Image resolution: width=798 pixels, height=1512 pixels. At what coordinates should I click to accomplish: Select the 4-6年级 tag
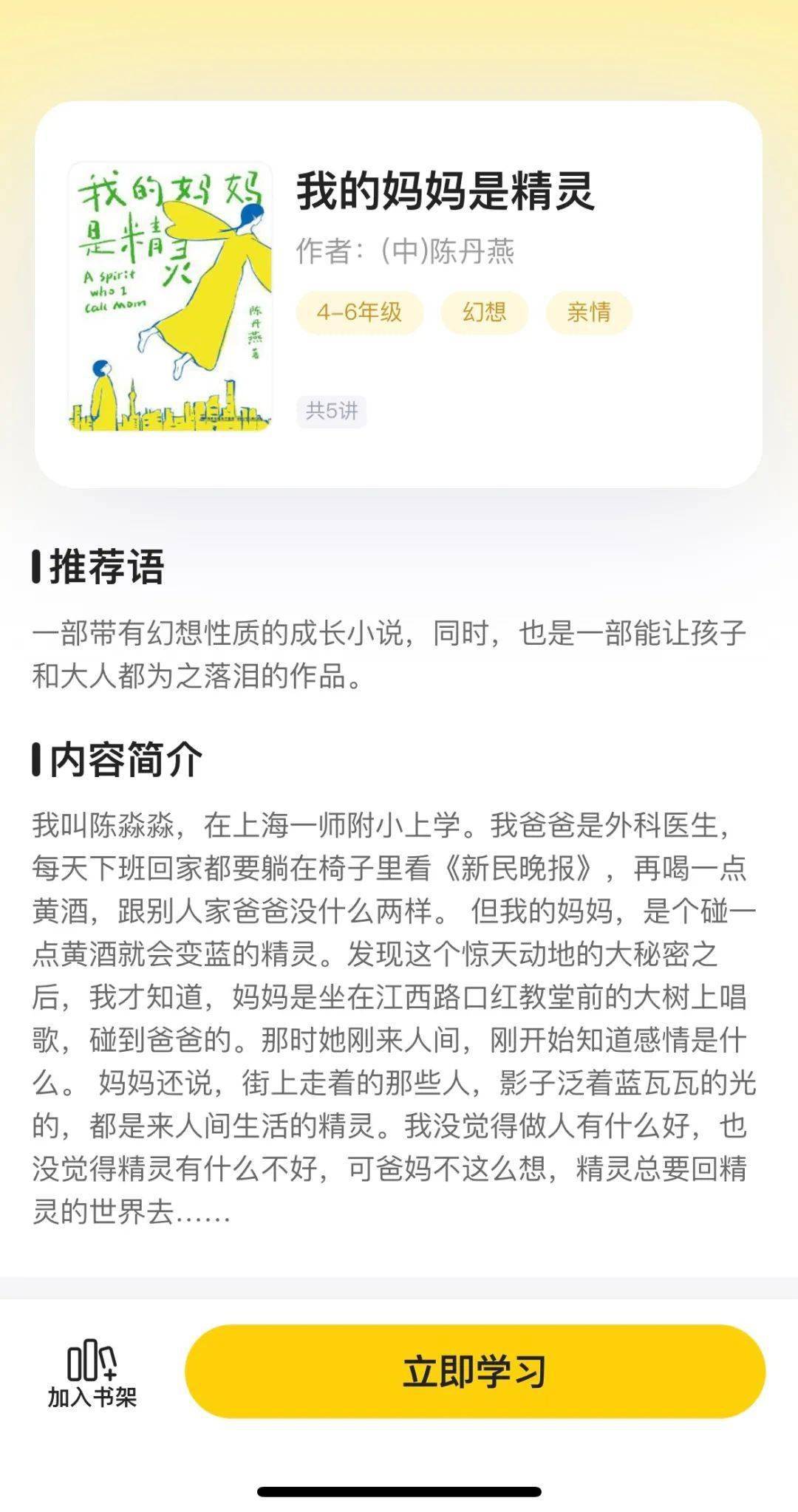[x=360, y=312]
